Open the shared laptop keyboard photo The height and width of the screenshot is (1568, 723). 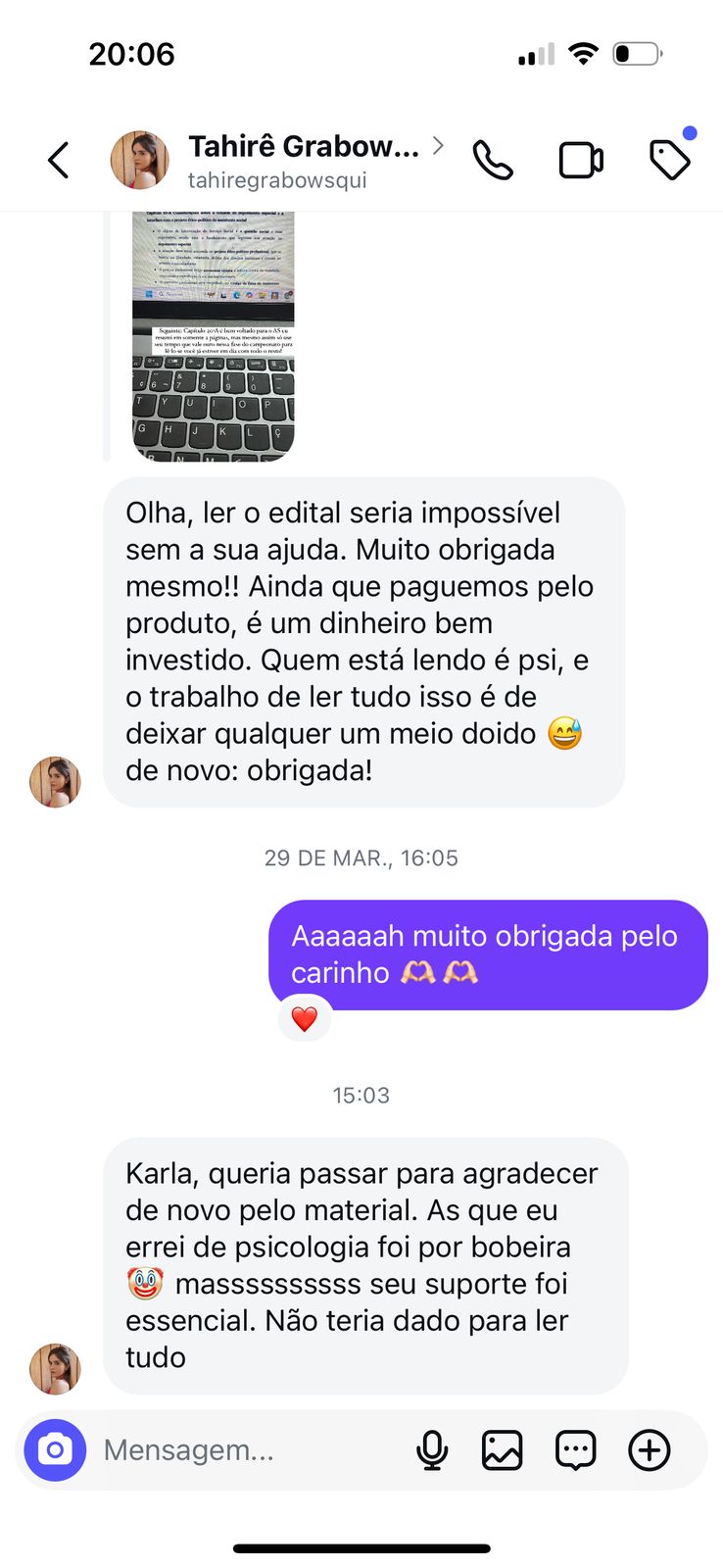tap(214, 335)
